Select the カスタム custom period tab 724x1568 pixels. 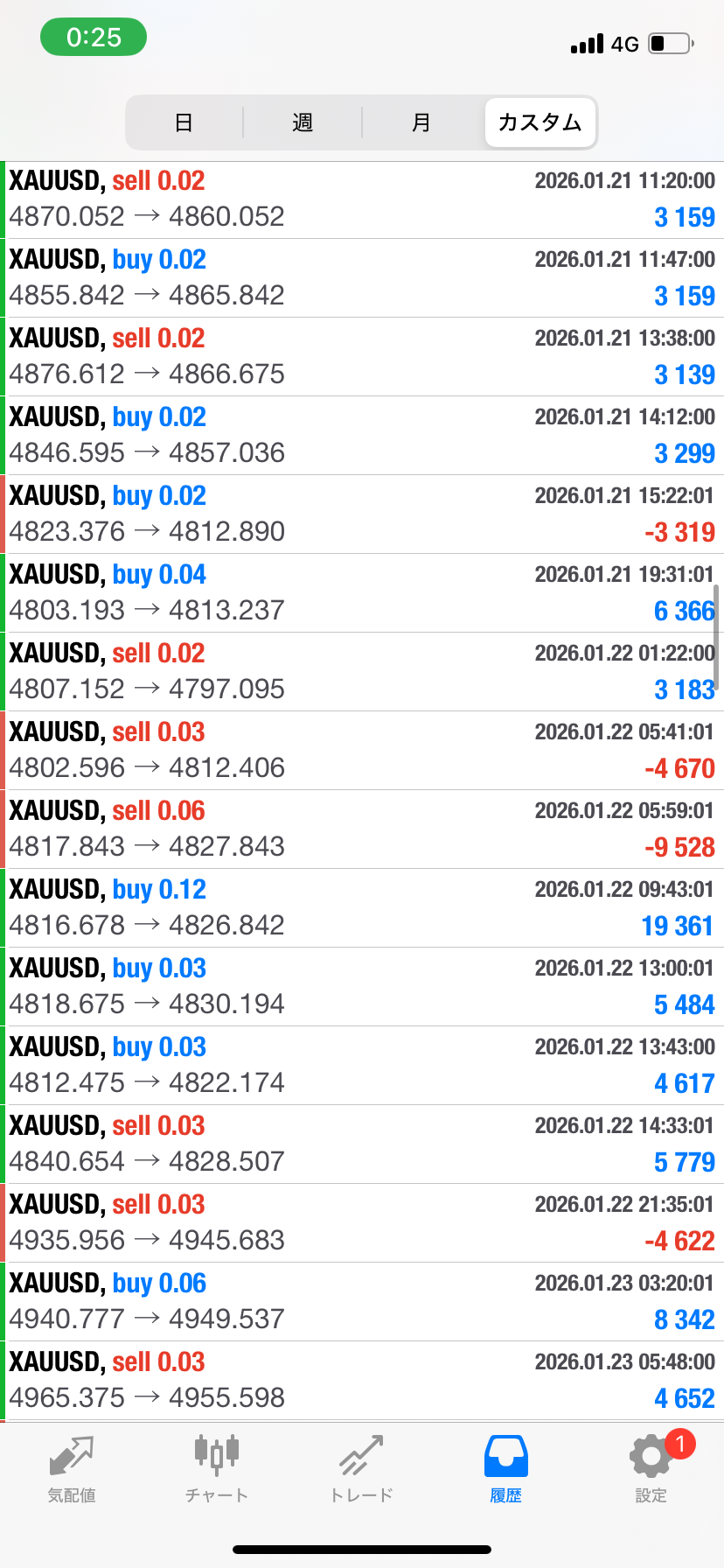[540, 122]
